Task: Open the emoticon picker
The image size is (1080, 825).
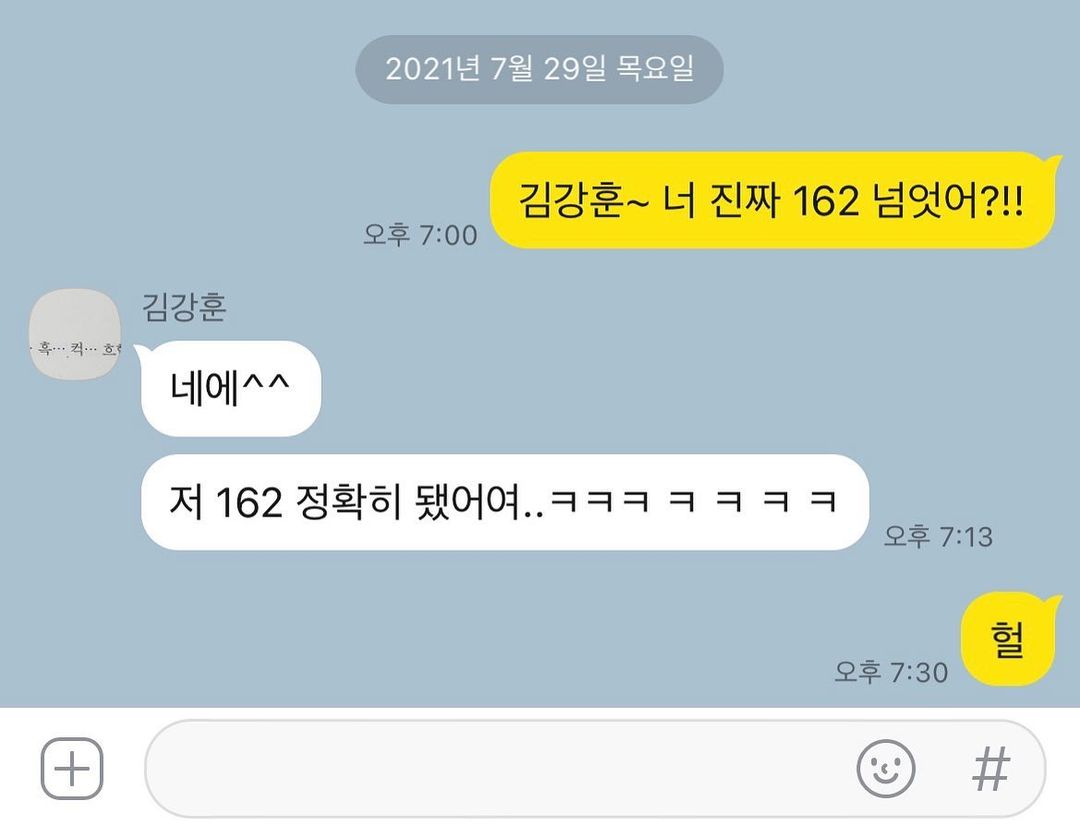Action: 886,768
